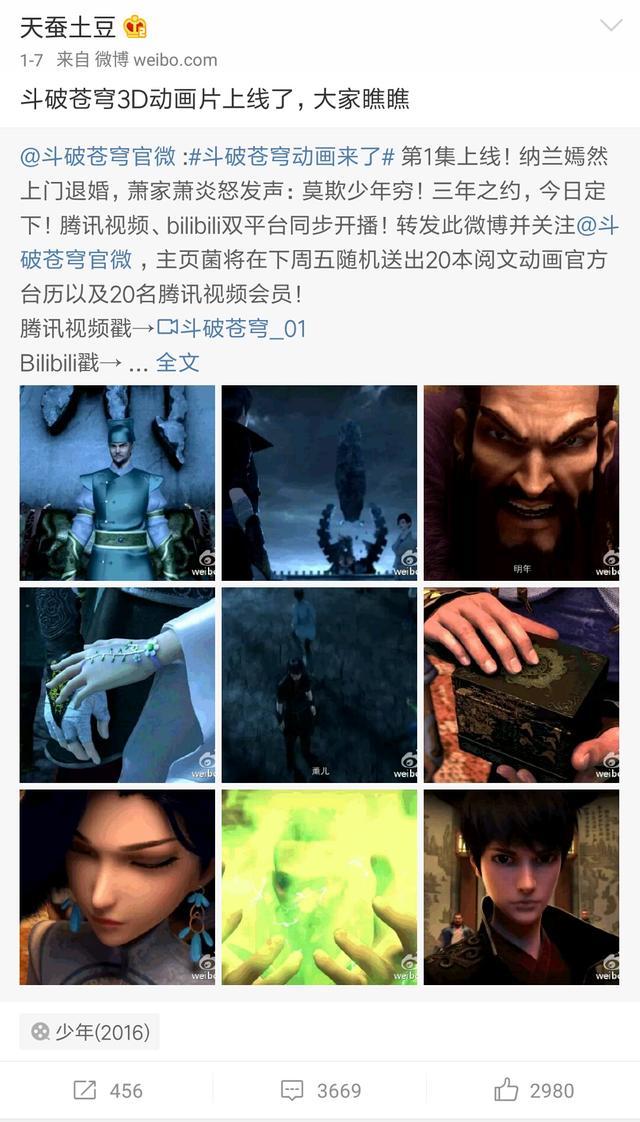View the hand with flower bracelet image
Image resolution: width=640 pixels, height=1122 pixels.
coord(117,685)
